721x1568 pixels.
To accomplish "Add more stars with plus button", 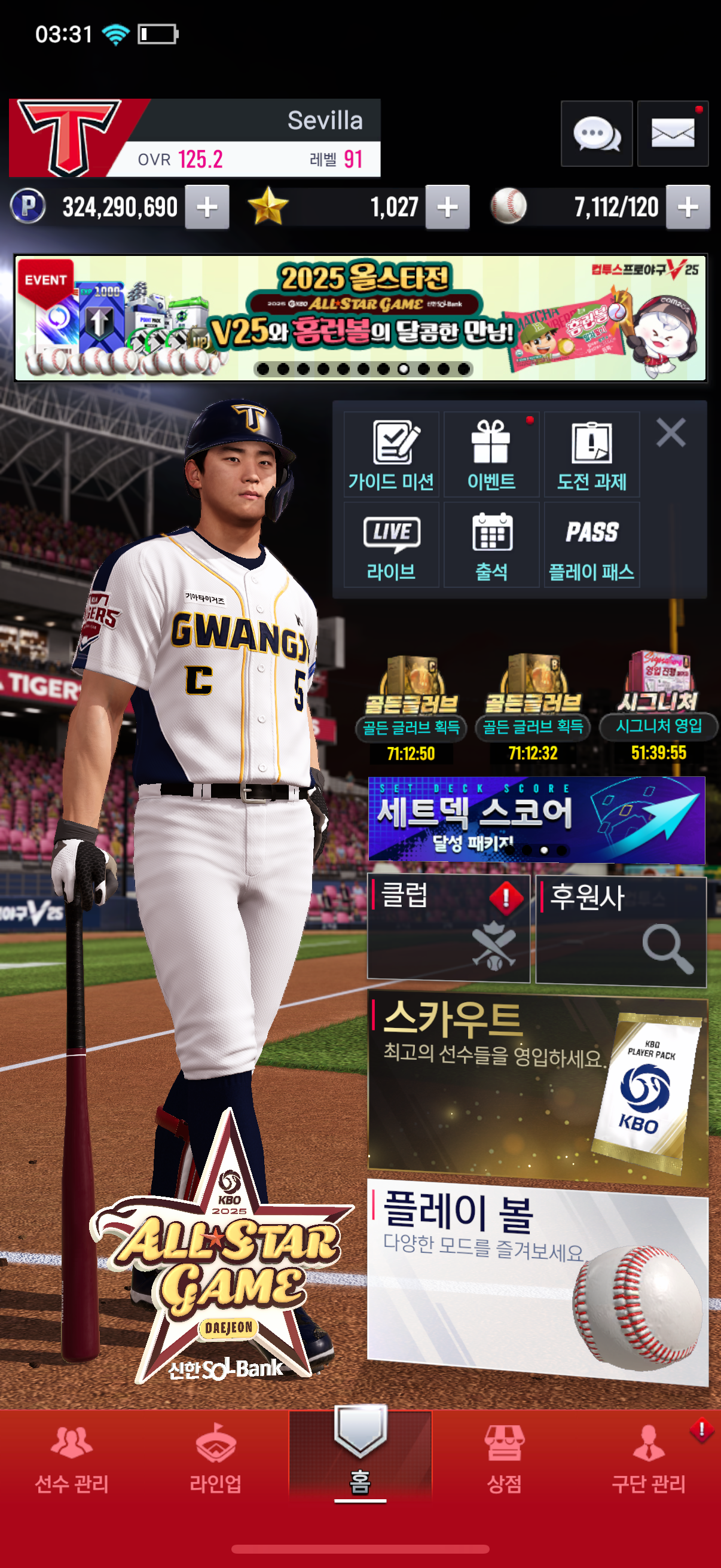I will 447,207.
